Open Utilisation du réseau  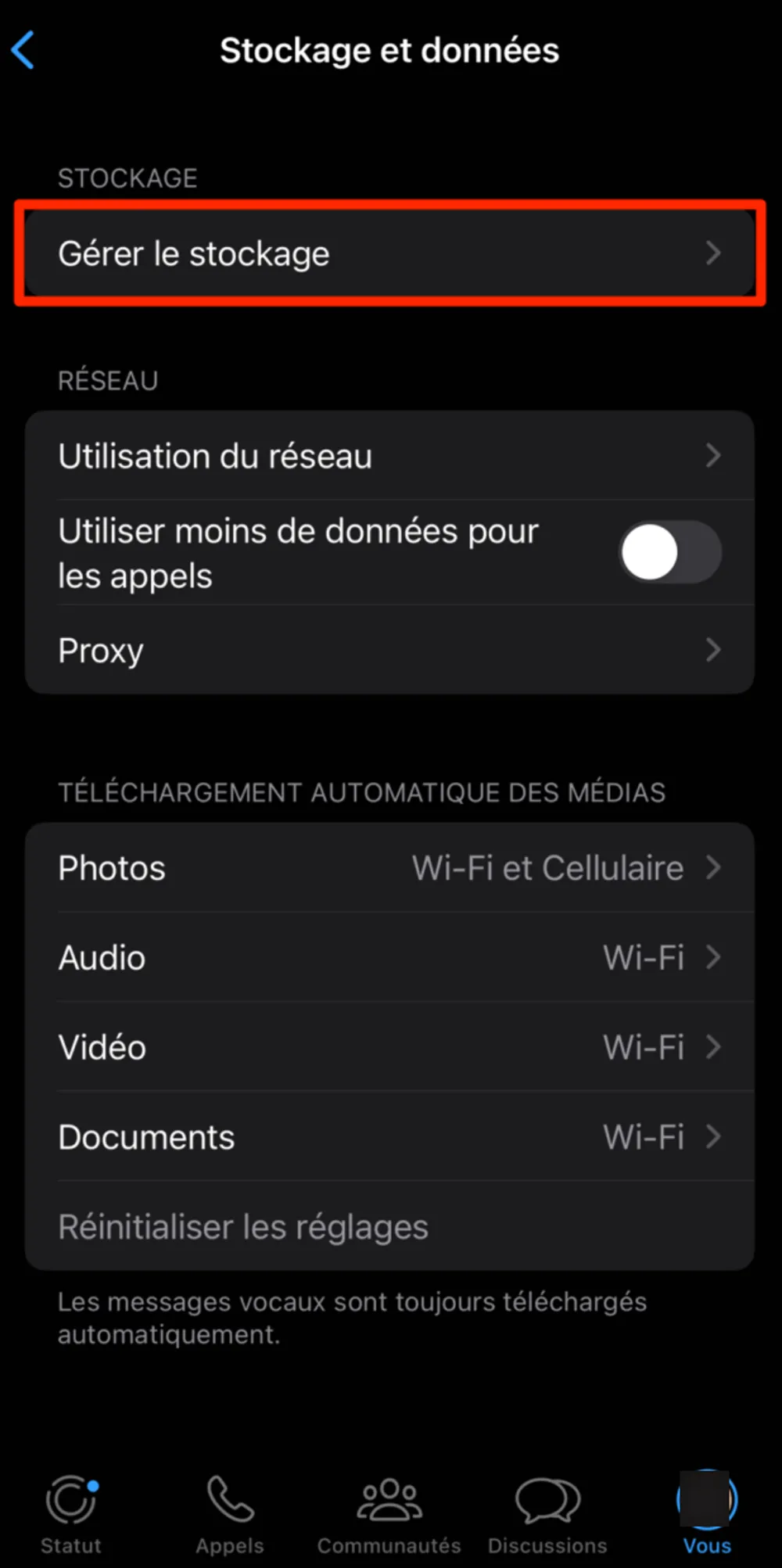(x=389, y=456)
